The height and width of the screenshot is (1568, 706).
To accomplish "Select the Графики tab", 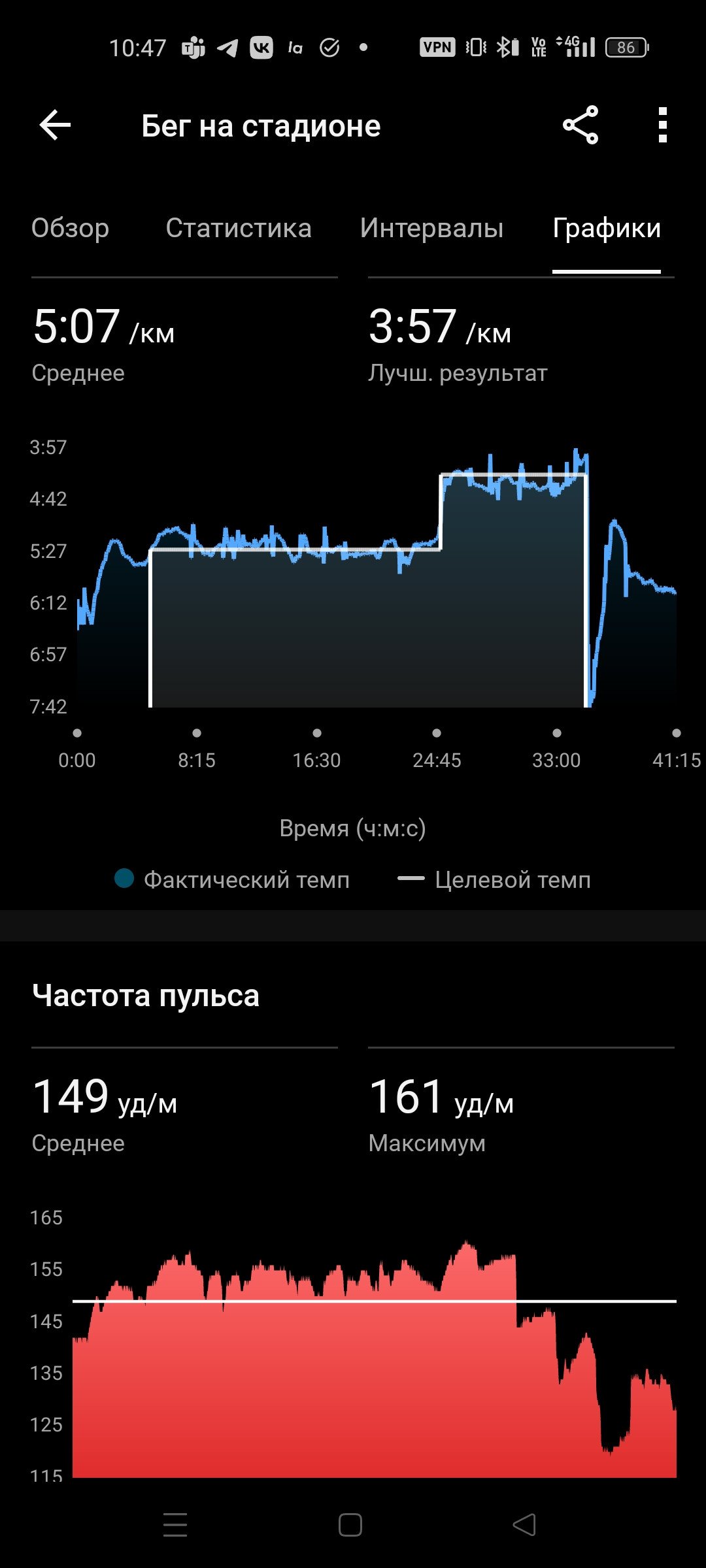I will [607, 229].
